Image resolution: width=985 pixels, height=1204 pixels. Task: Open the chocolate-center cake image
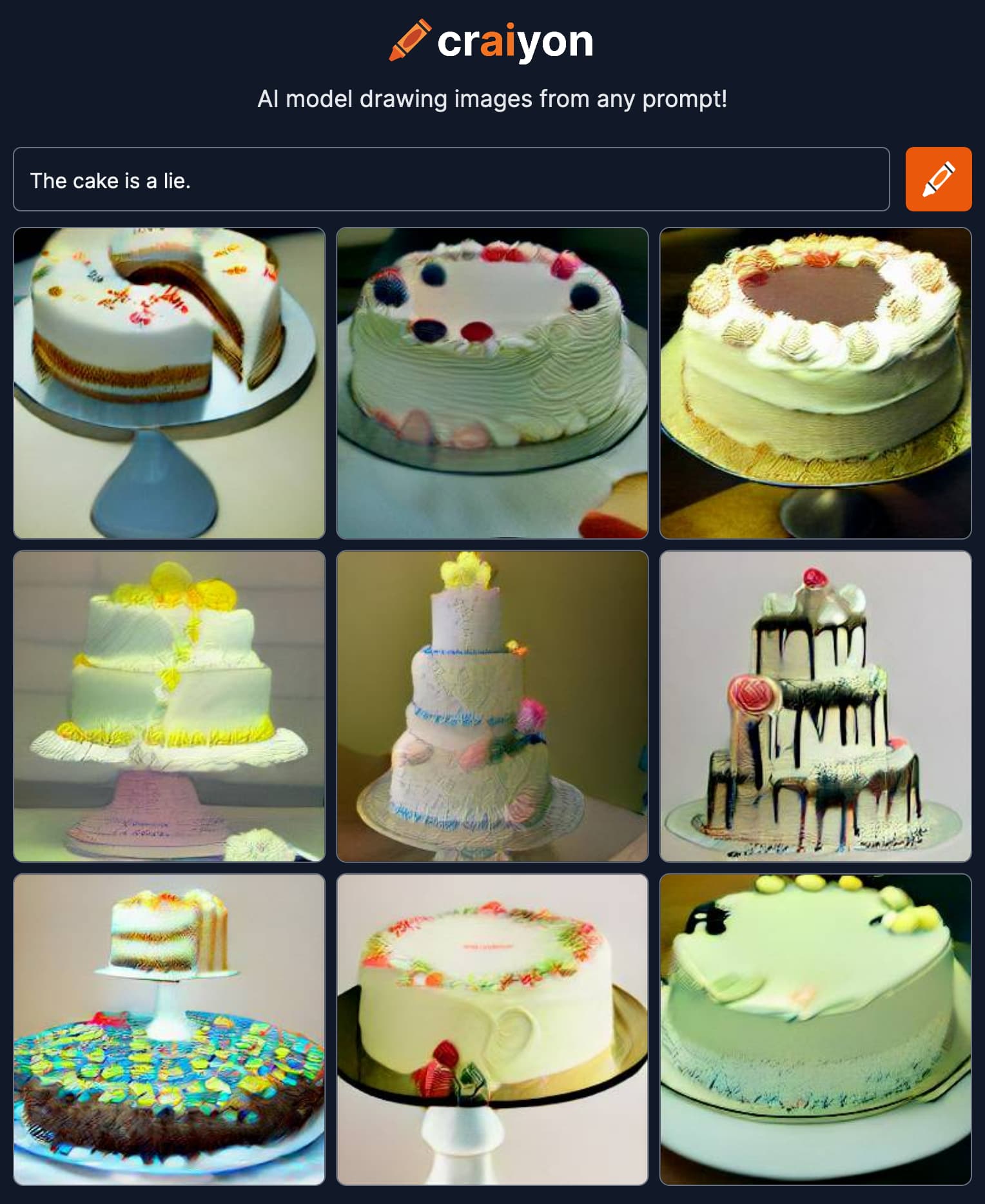(x=815, y=383)
